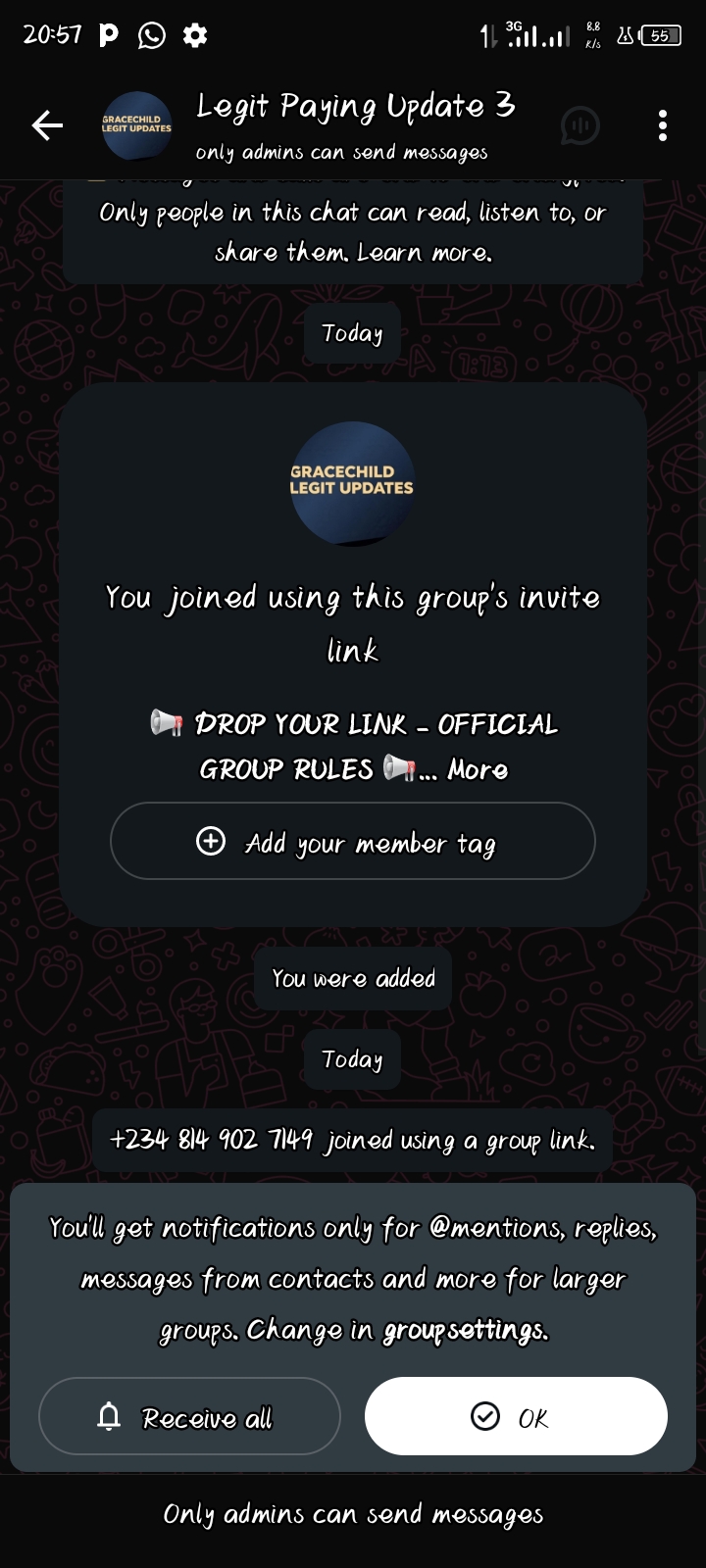
Task: Expand group rules with More
Action: click(x=478, y=770)
